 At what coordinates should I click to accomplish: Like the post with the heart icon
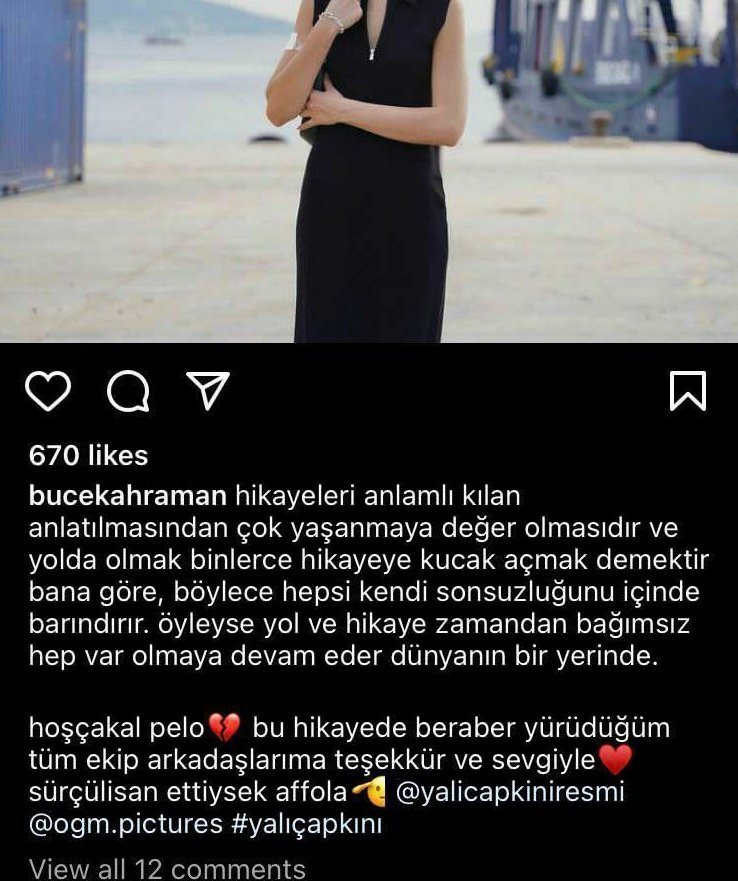click(47, 391)
